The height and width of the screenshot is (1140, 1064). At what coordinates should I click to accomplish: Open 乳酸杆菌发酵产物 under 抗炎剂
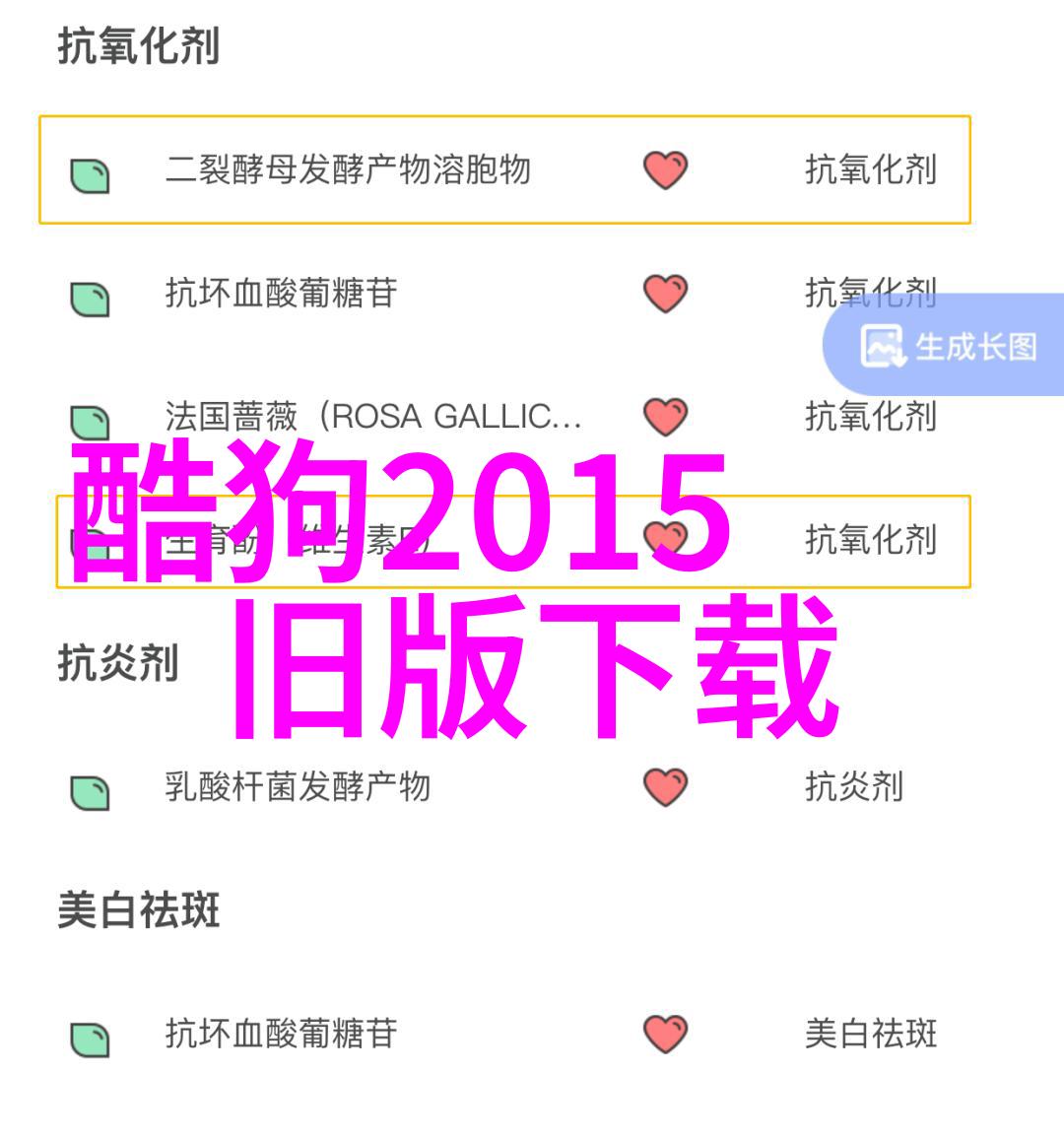(298, 787)
